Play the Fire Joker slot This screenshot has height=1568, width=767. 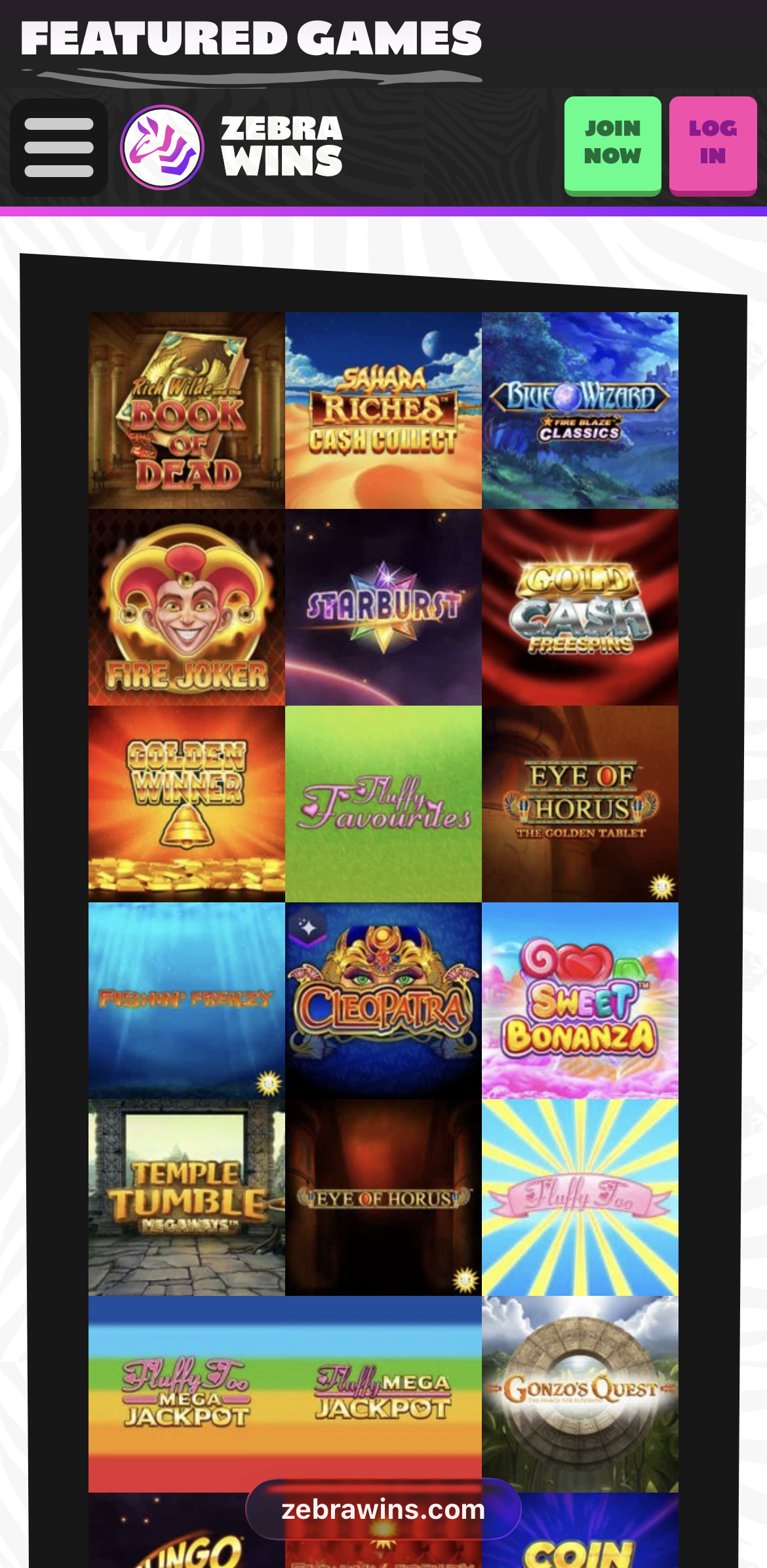pos(187,607)
